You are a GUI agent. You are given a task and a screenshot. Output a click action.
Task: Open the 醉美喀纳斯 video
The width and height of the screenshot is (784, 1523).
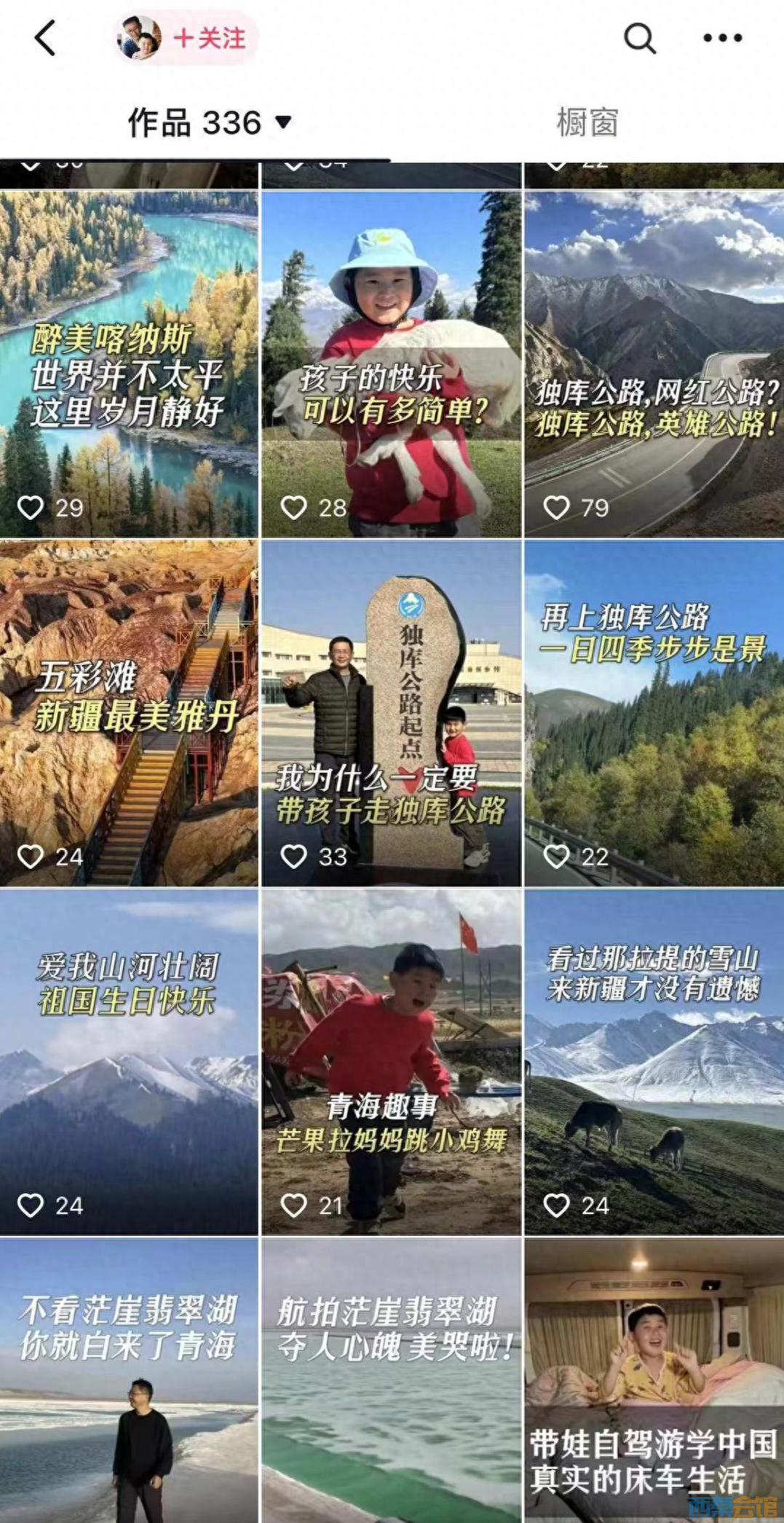click(129, 364)
